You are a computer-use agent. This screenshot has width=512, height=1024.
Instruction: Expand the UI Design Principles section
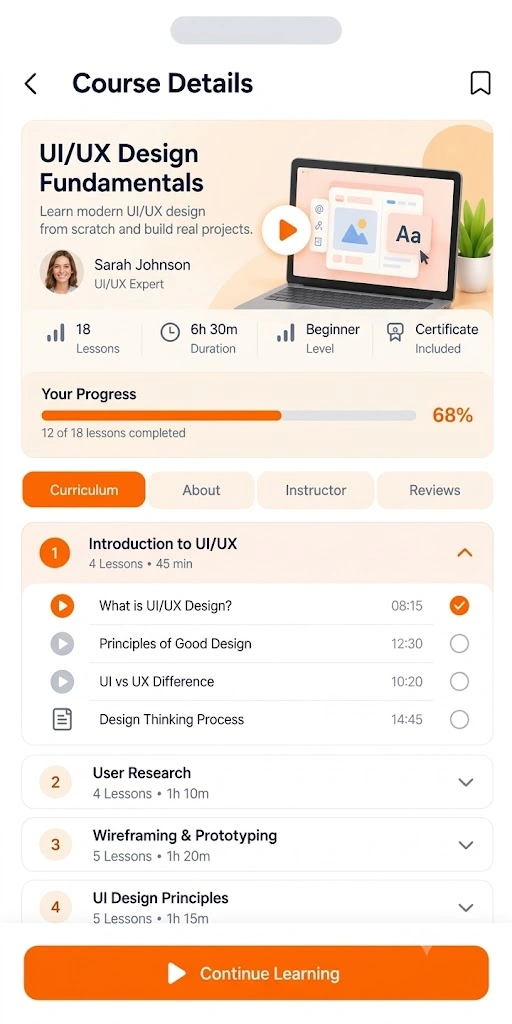pos(257,906)
